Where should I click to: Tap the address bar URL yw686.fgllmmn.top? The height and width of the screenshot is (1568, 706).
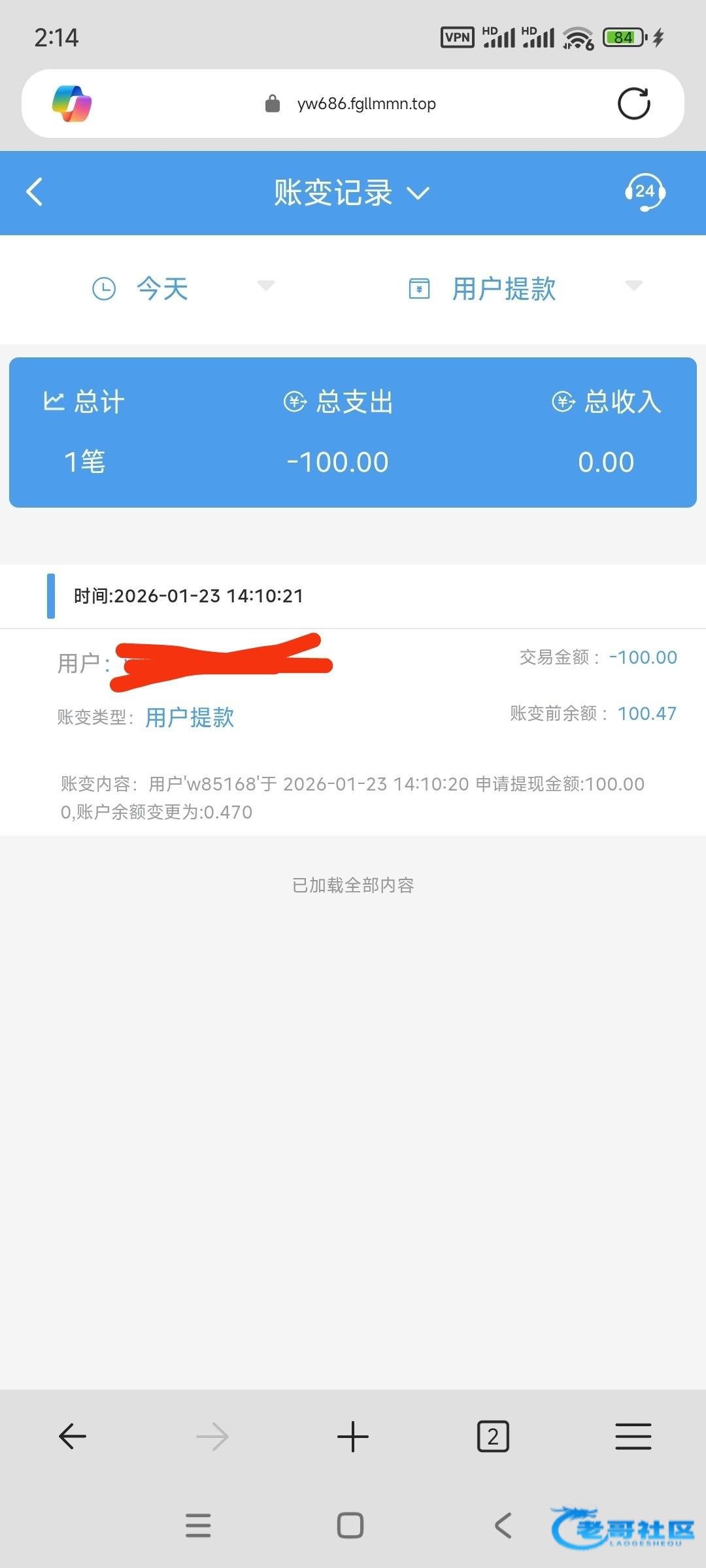[x=366, y=104]
